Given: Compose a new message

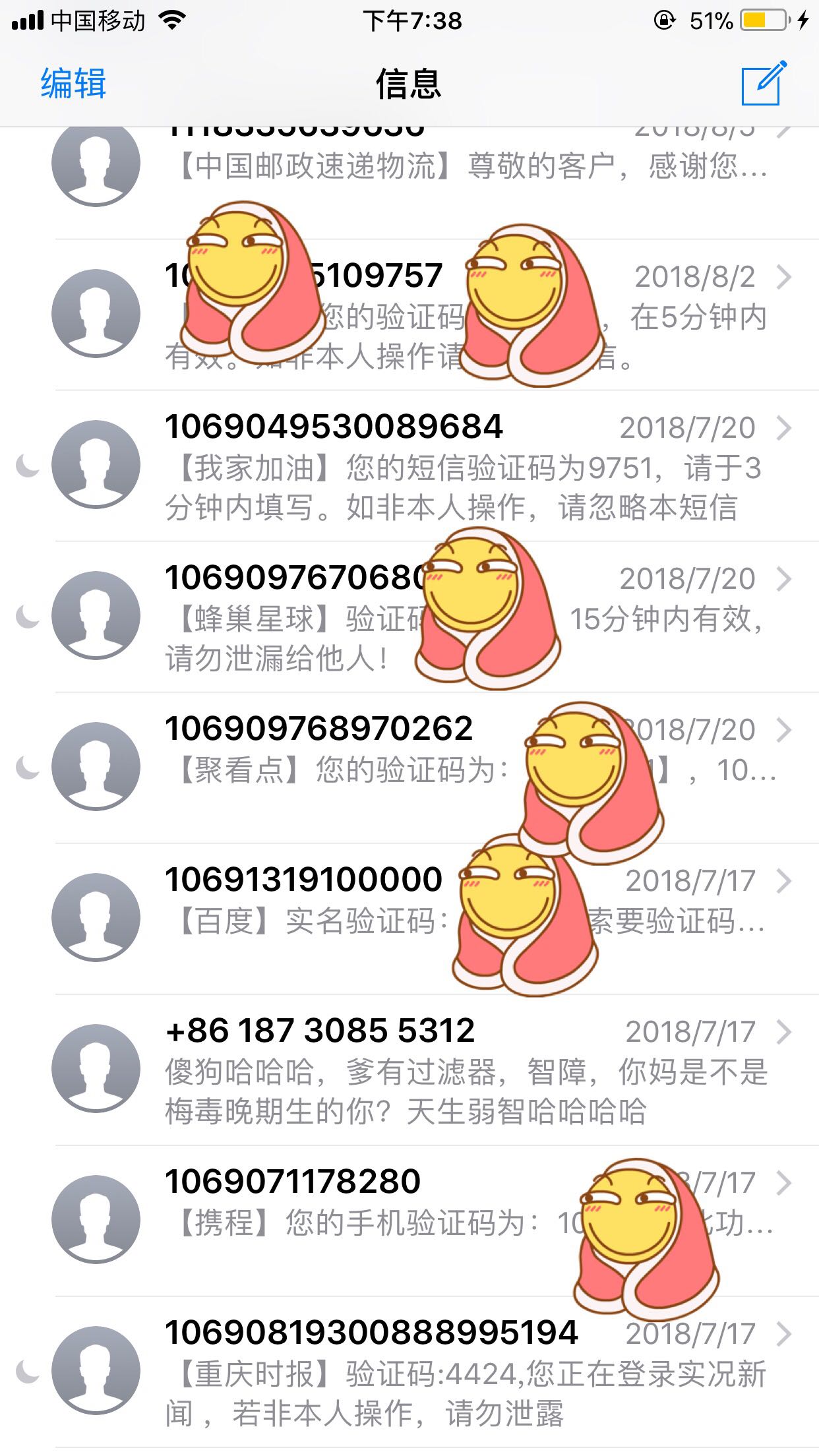Looking at the screenshot, I should [x=763, y=84].
